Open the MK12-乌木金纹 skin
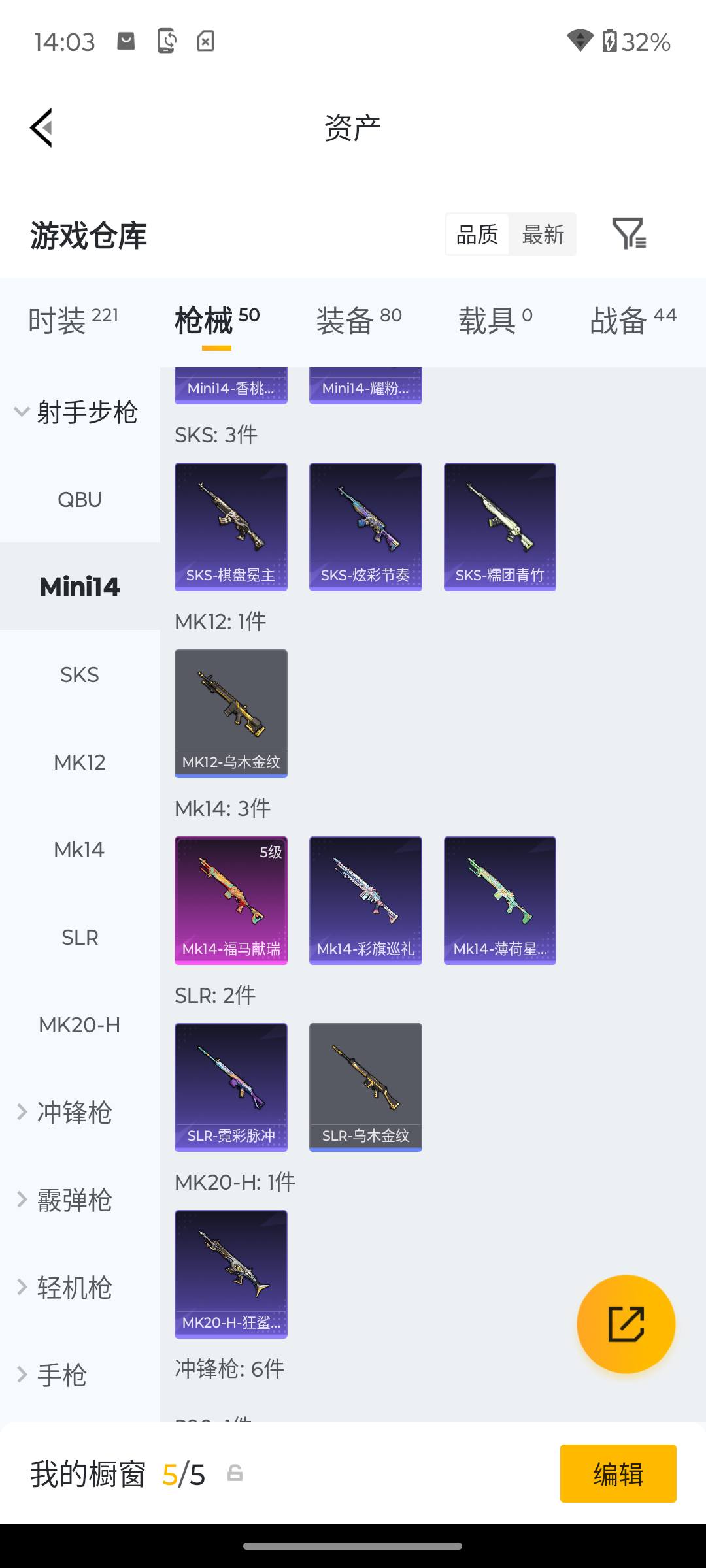Image resolution: width=706 pixels, height=1568 pixels. pos(231,713)
